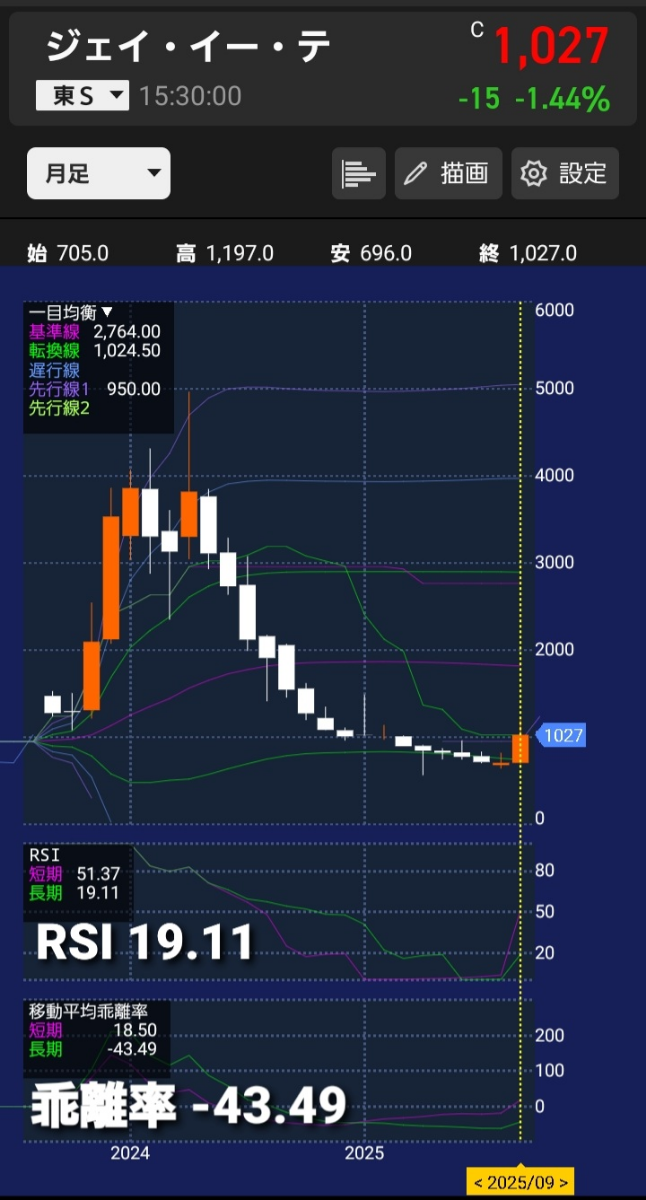This screenshot has height=1200, width=646.
Task: Tap the horizontal bars chart icon
Action: click(358, 174)
